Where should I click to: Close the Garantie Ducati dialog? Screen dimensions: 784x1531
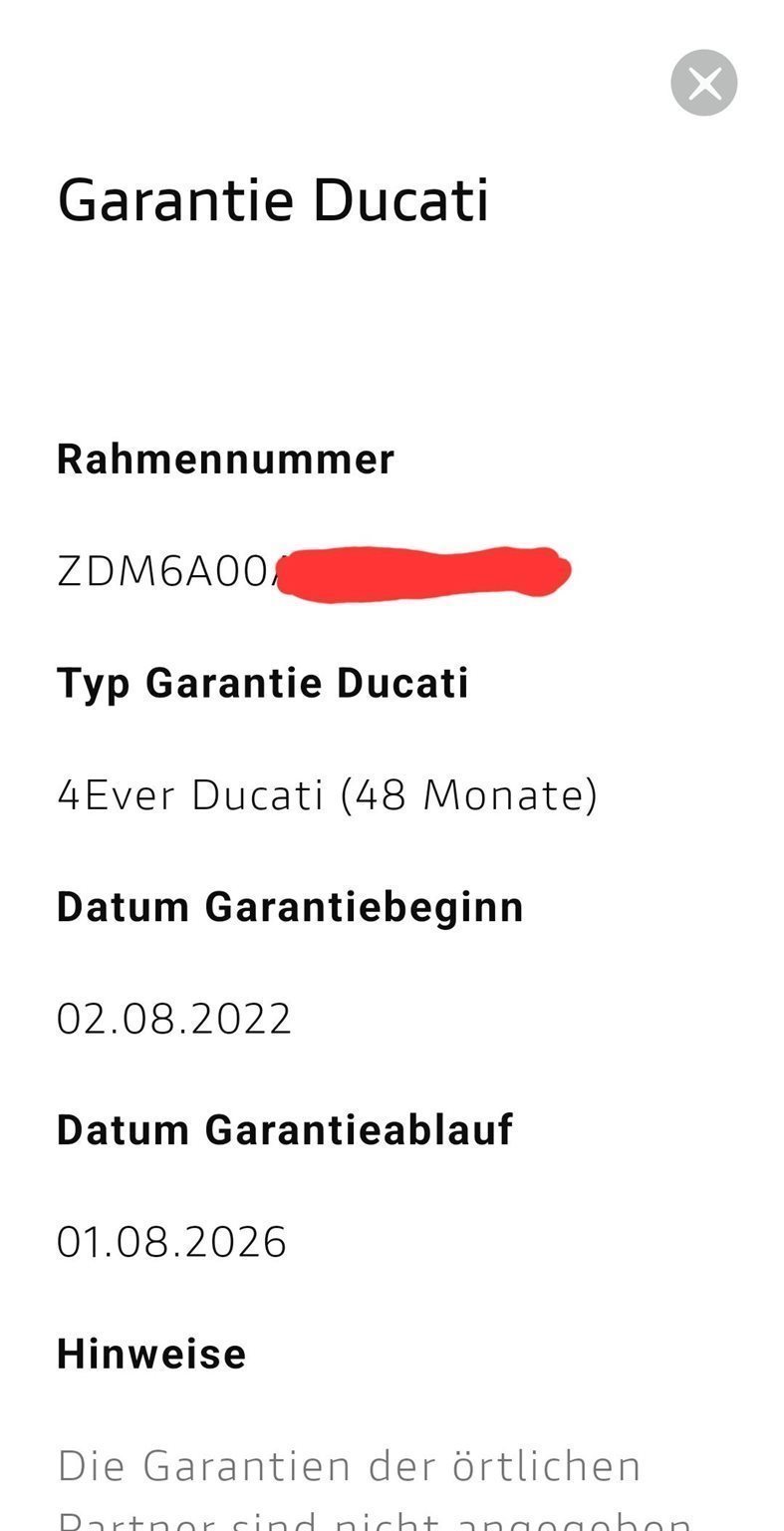703,83
